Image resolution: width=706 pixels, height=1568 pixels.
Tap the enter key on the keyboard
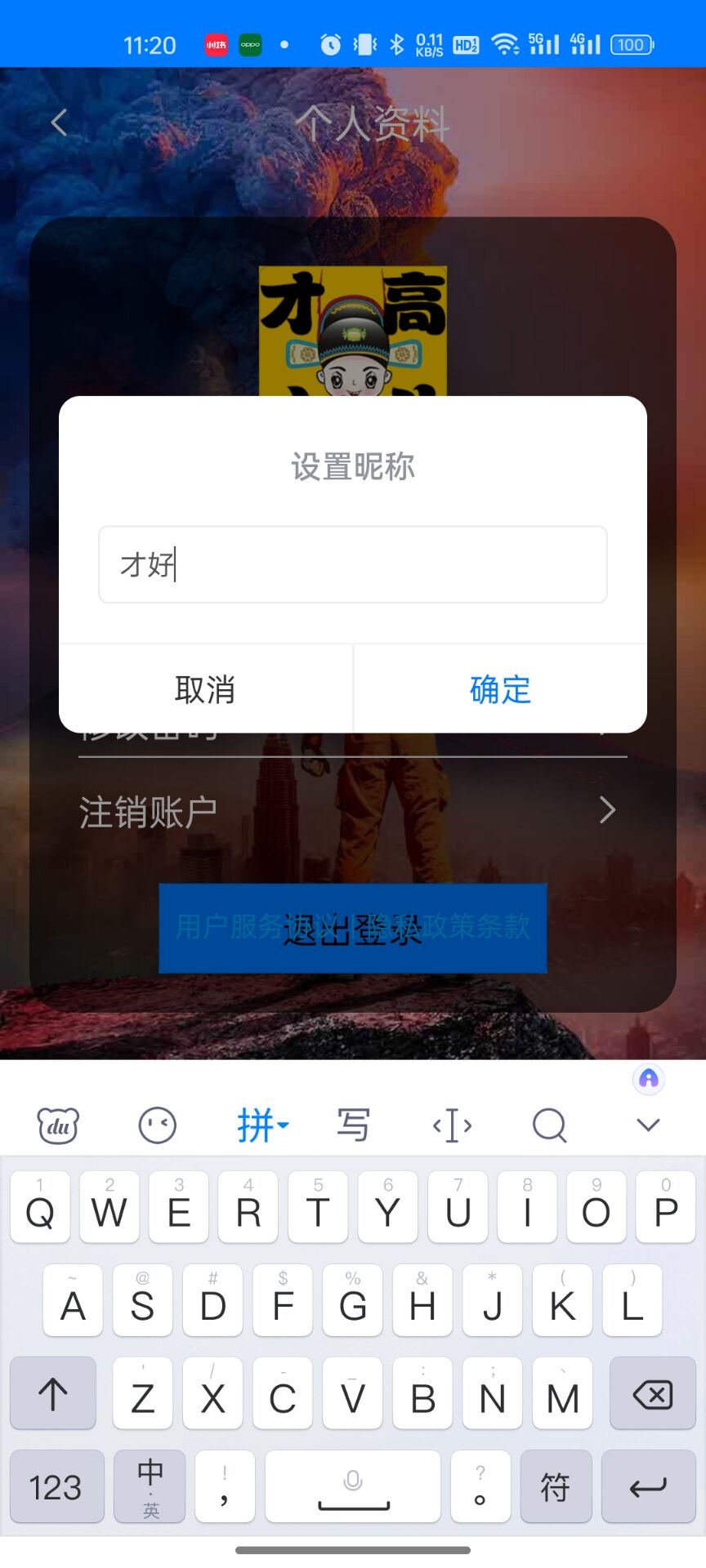(648, 1487)
